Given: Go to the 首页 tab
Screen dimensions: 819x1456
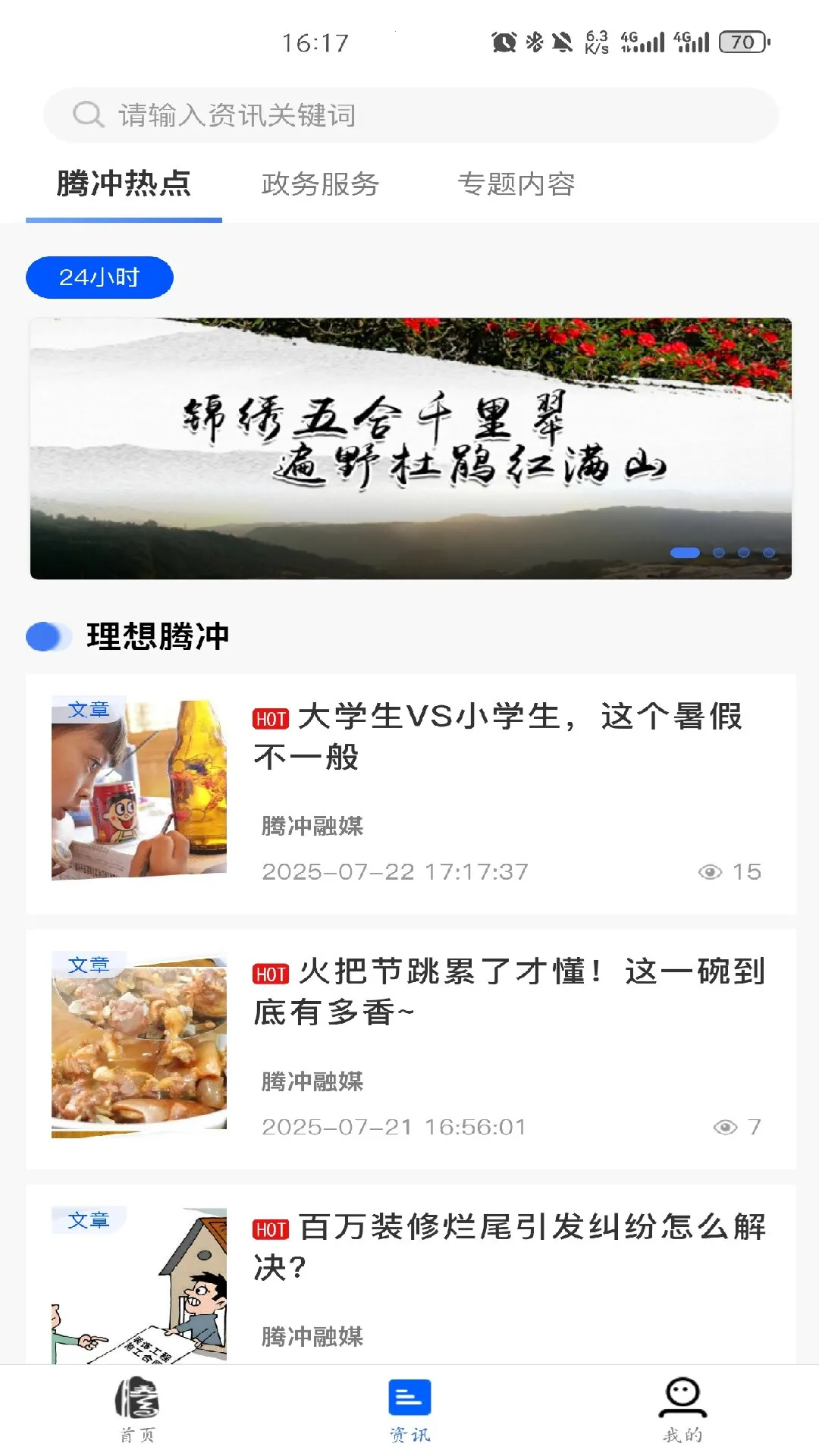Looking at the screenshot, I should coord(137,1410).
